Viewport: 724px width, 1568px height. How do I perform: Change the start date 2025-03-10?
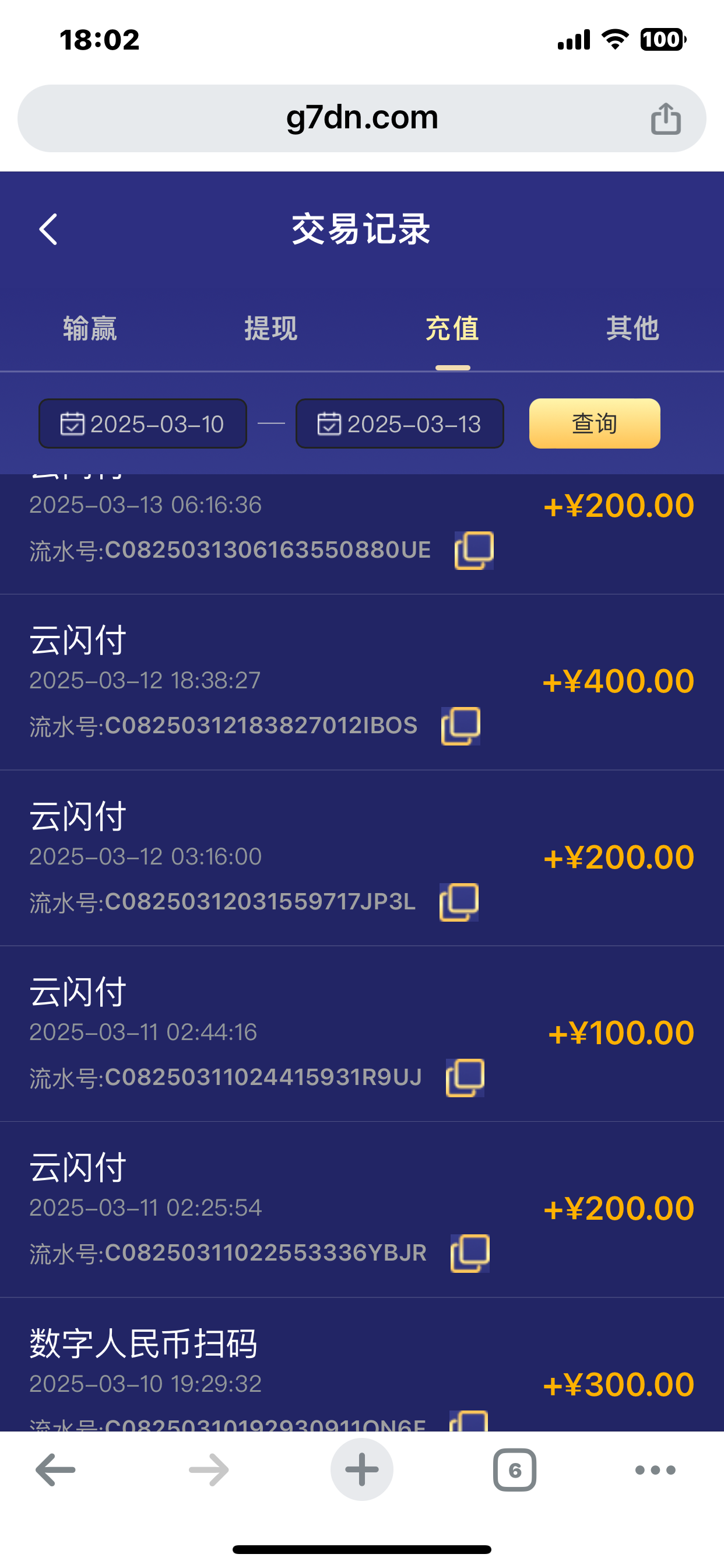[x=143, y=423]
